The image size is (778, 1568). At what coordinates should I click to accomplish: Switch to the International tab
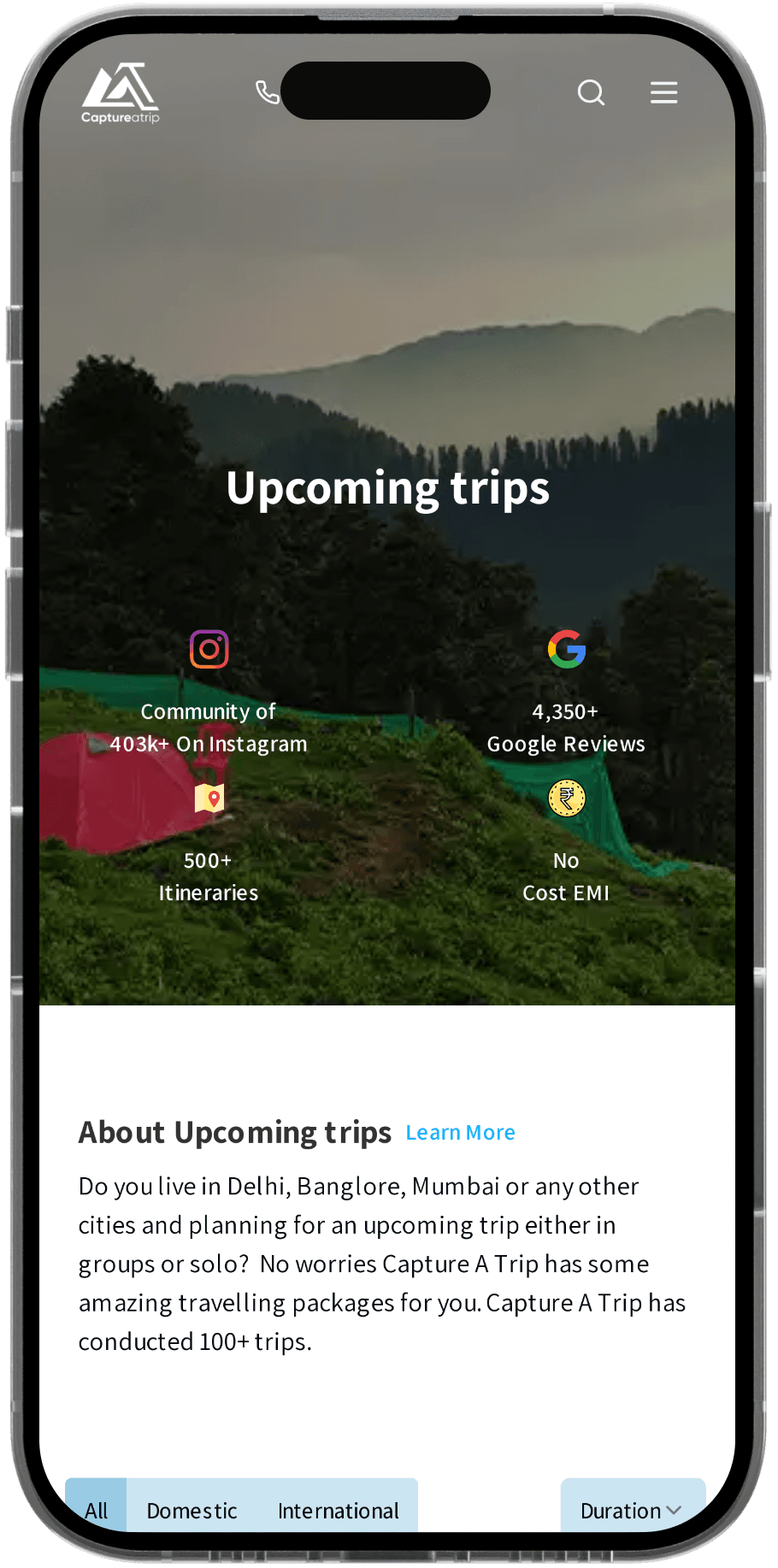(x=338, y=1510)
